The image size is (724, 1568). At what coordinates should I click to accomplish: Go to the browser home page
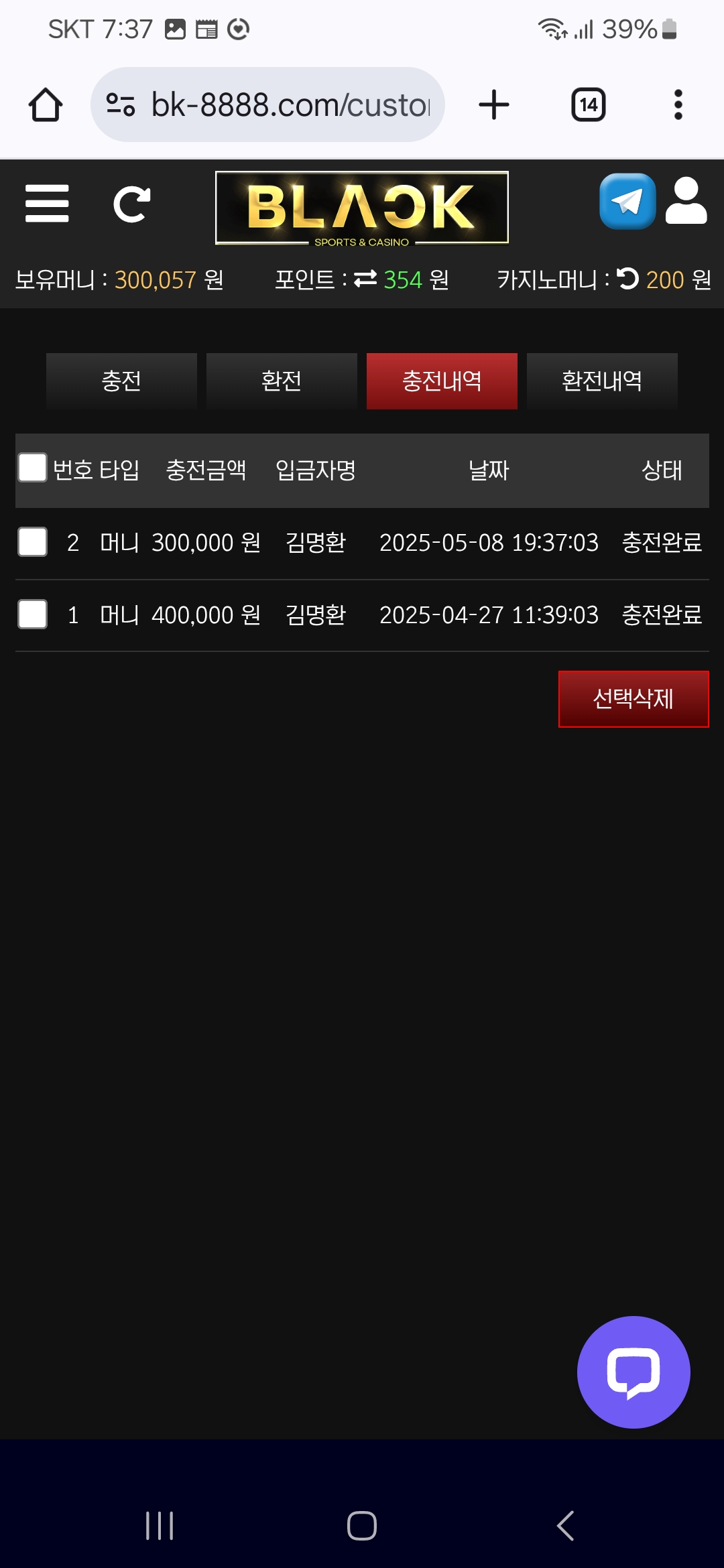pyautogui.click(x=46, y=105)
